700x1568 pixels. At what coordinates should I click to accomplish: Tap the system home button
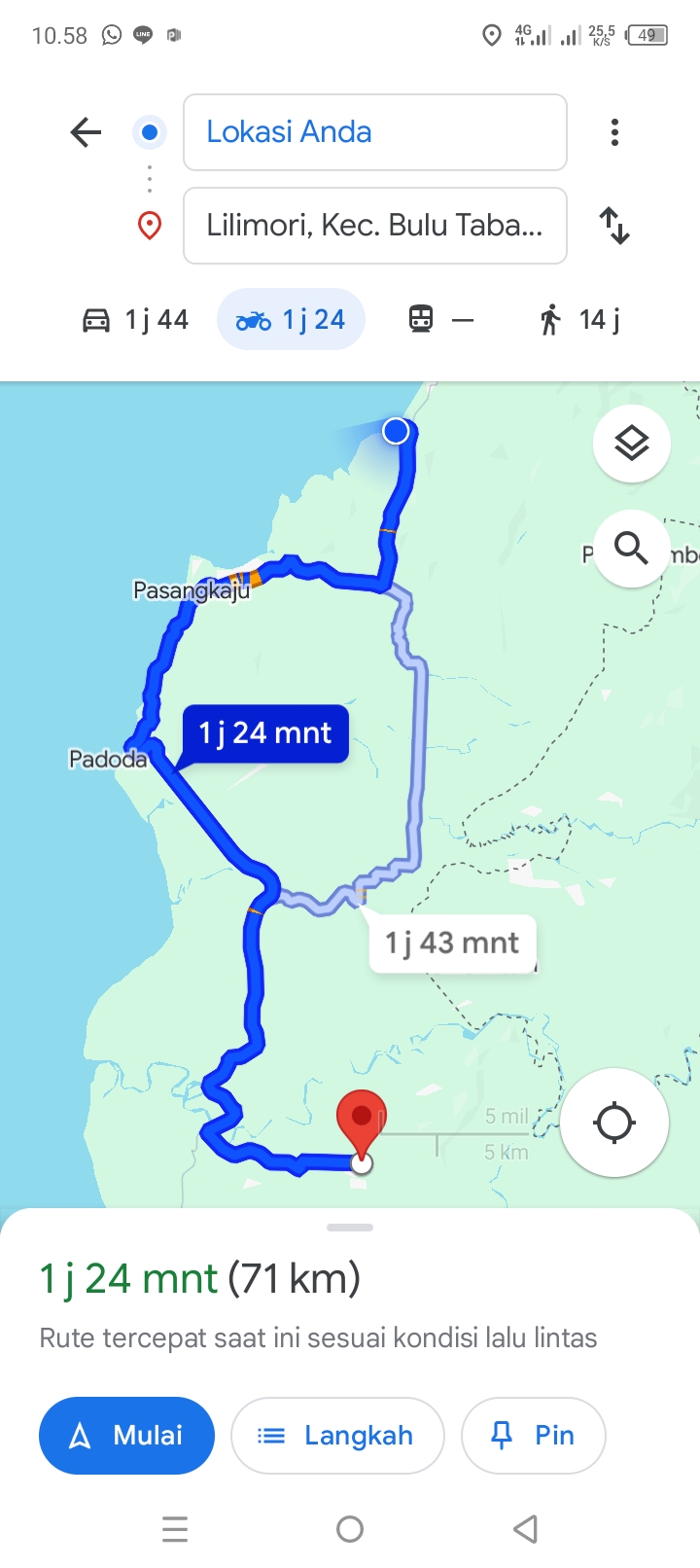pyautogui.click(x=350, y=1529)
